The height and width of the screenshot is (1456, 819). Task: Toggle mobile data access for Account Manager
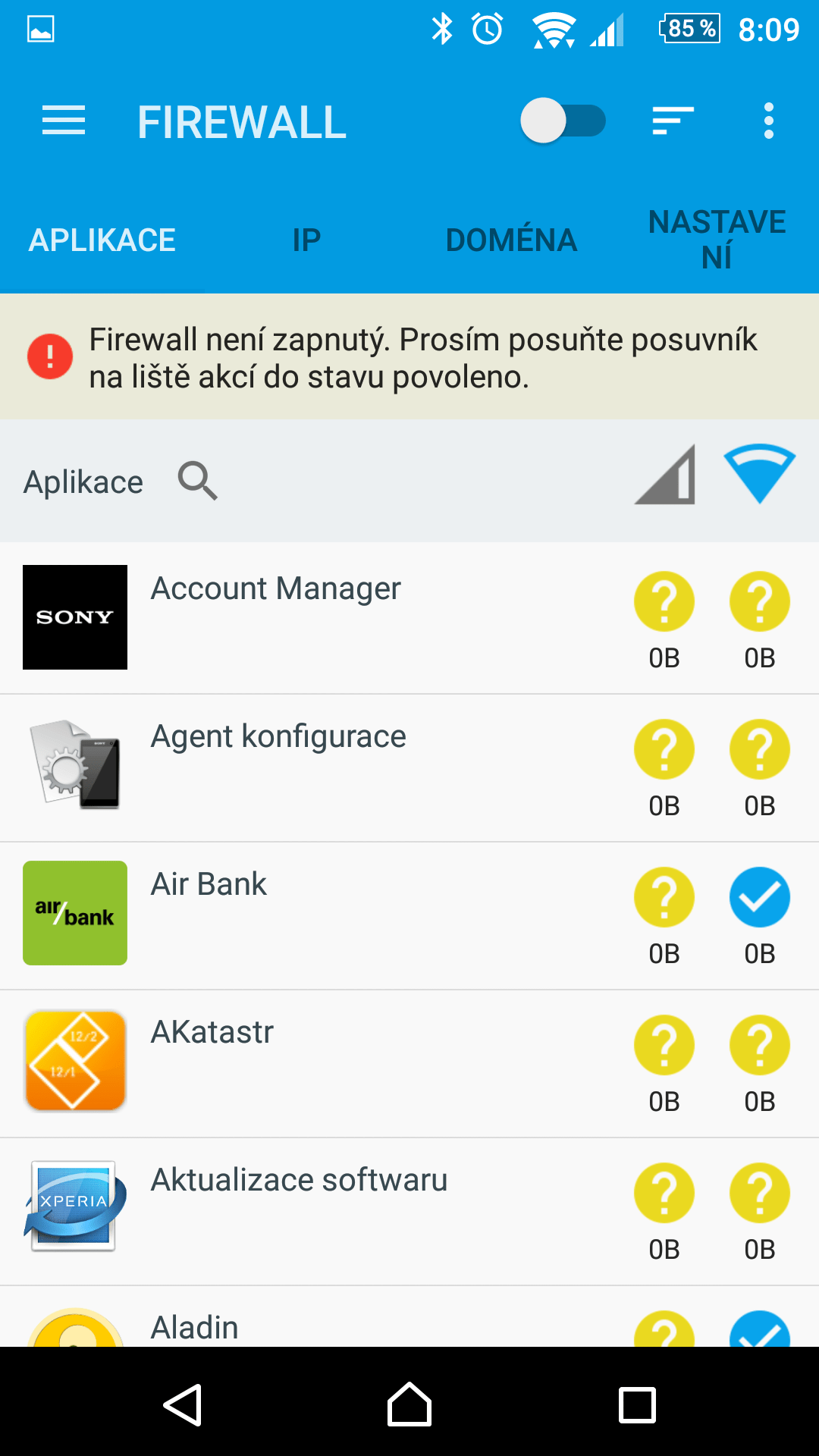[664, 601]
